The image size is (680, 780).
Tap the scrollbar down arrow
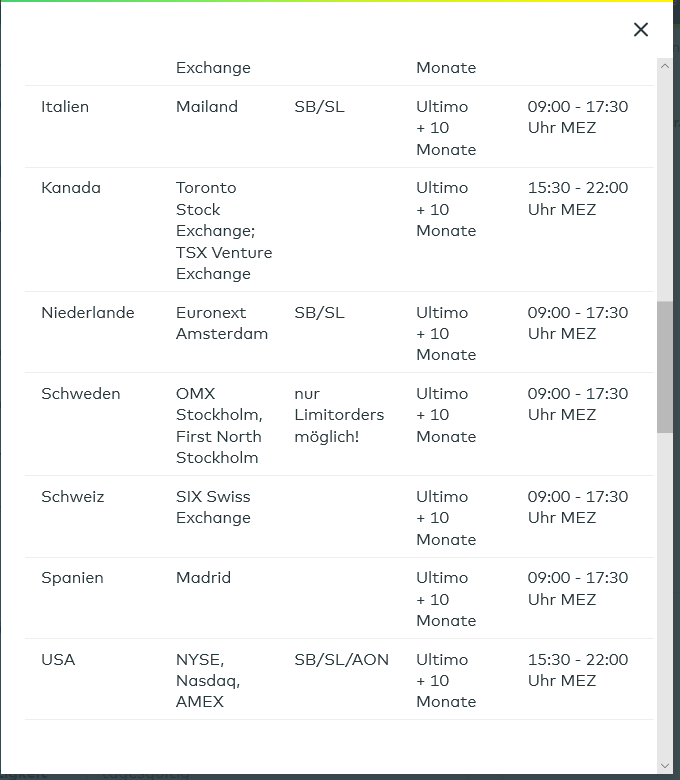665,765
